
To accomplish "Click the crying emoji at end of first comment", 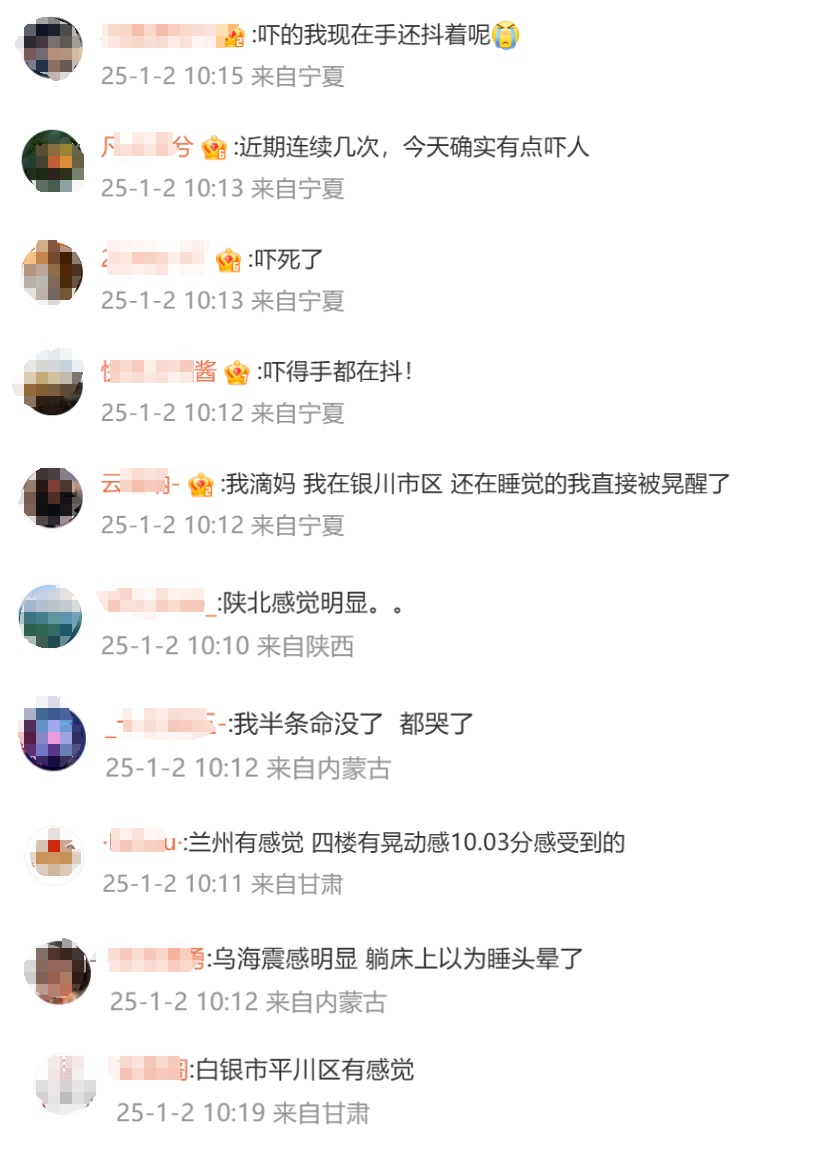I will pyautogui.click(x=508, y=33).
